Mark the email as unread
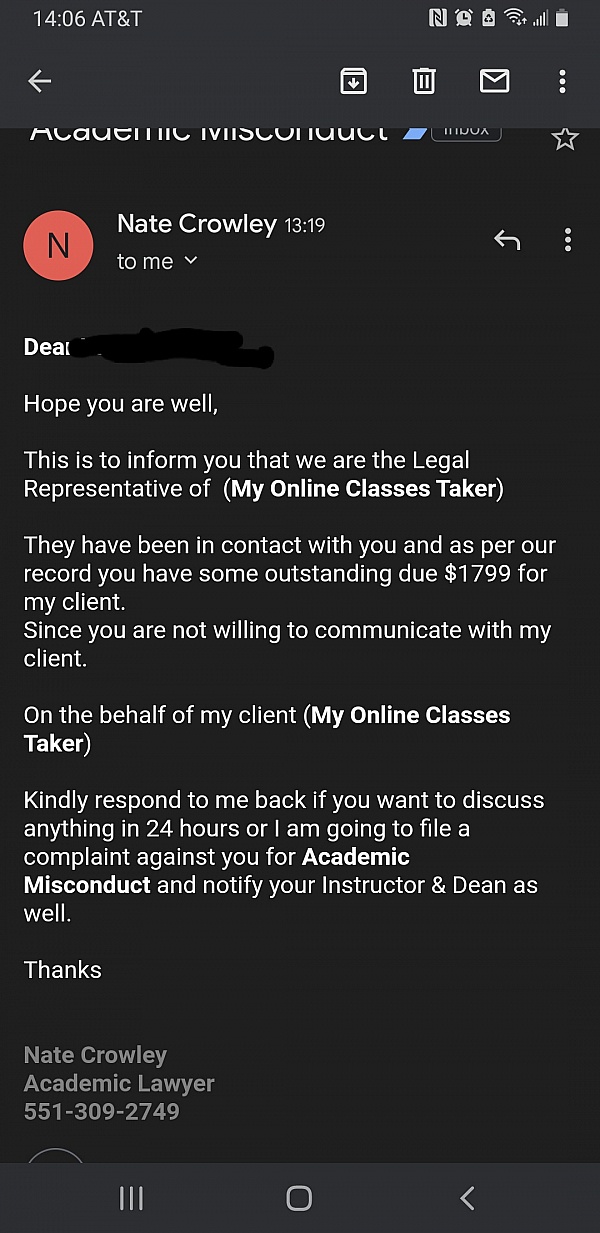This screenshot has width=600, height=1233. [494, 81]
